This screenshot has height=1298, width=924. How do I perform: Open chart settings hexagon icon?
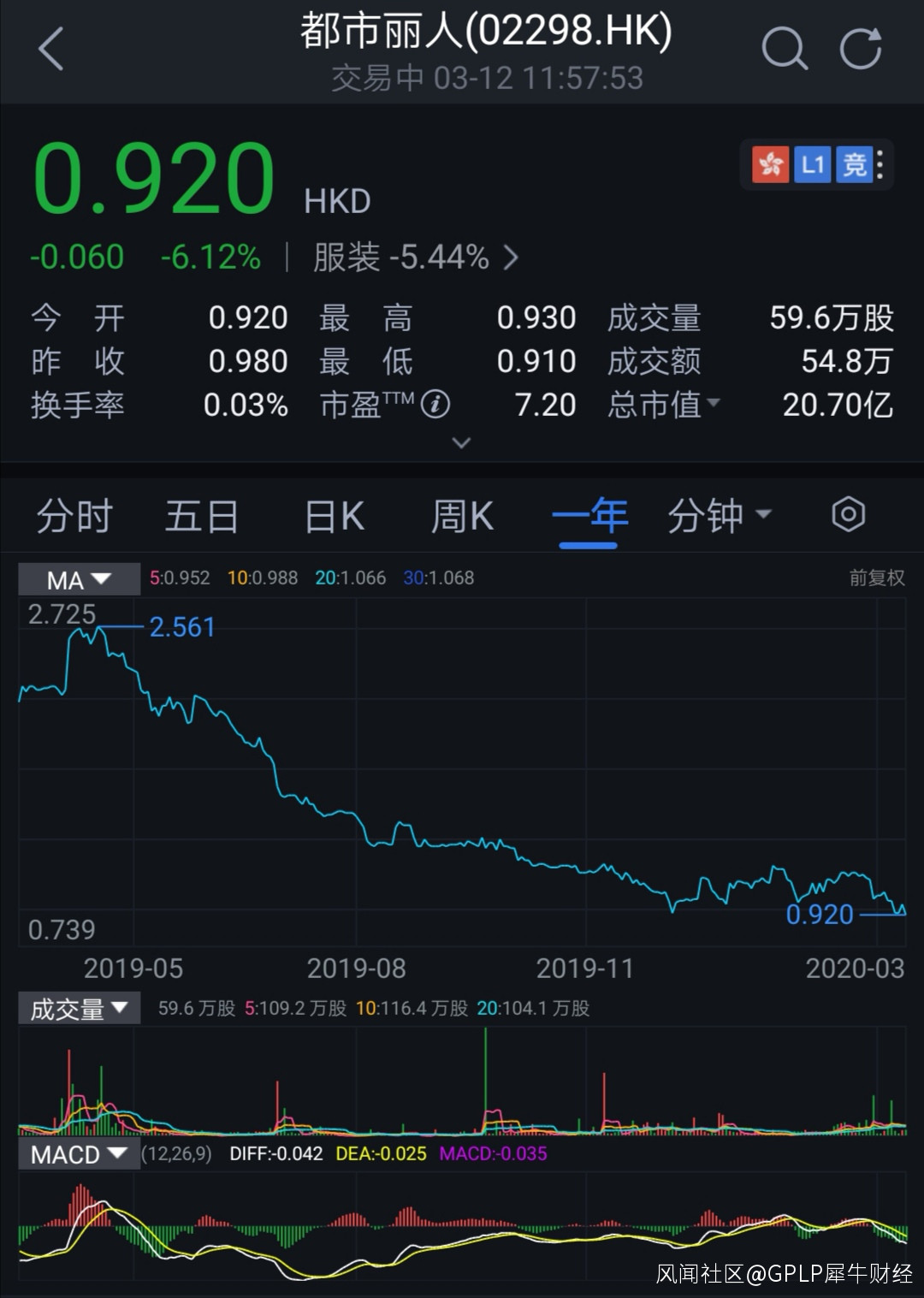[848, 515]
